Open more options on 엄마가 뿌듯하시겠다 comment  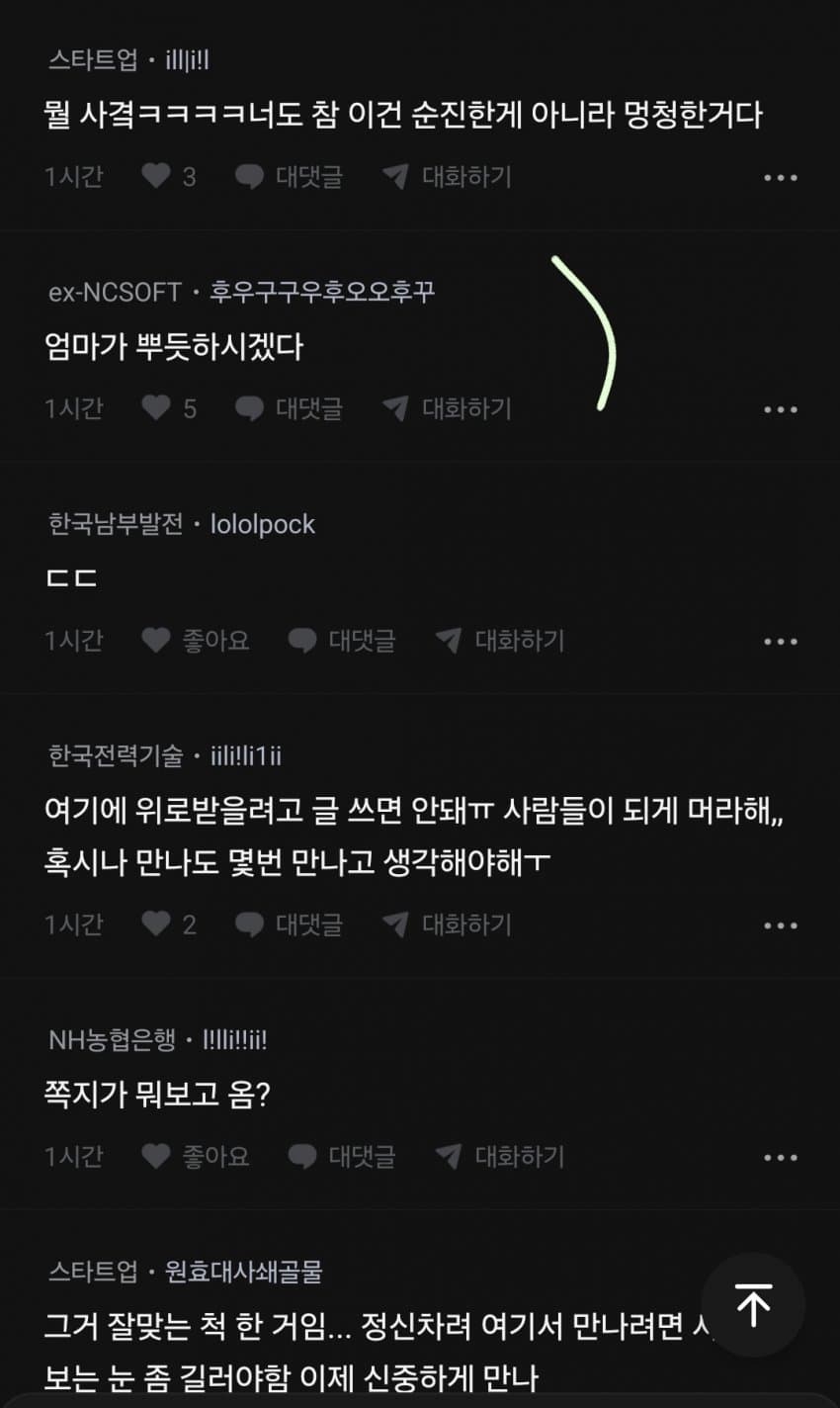(x=780, y=409)
